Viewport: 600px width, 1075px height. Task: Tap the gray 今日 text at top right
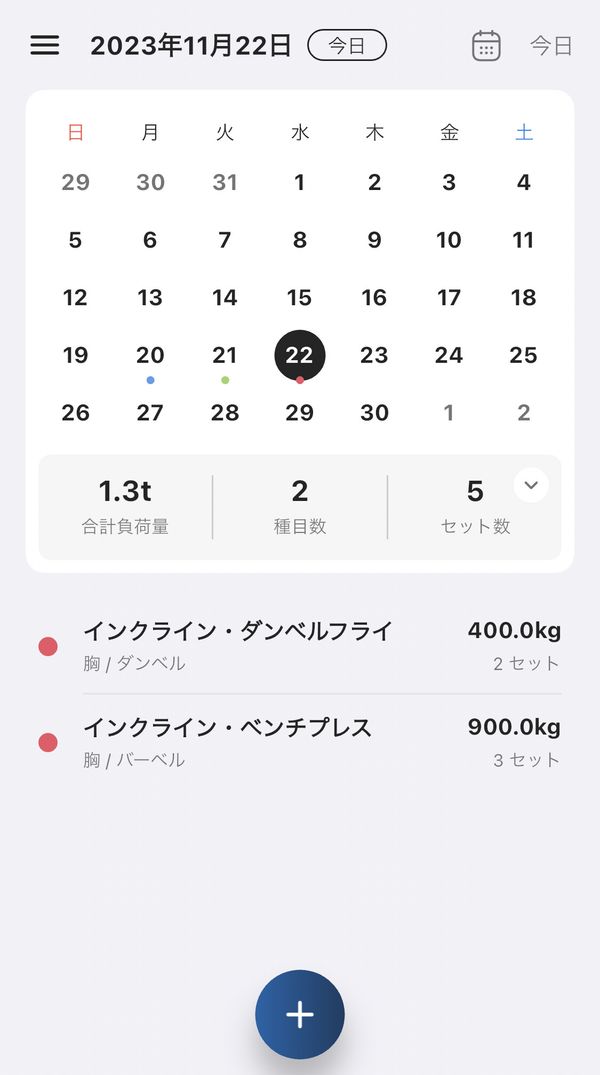pos(551,46)
